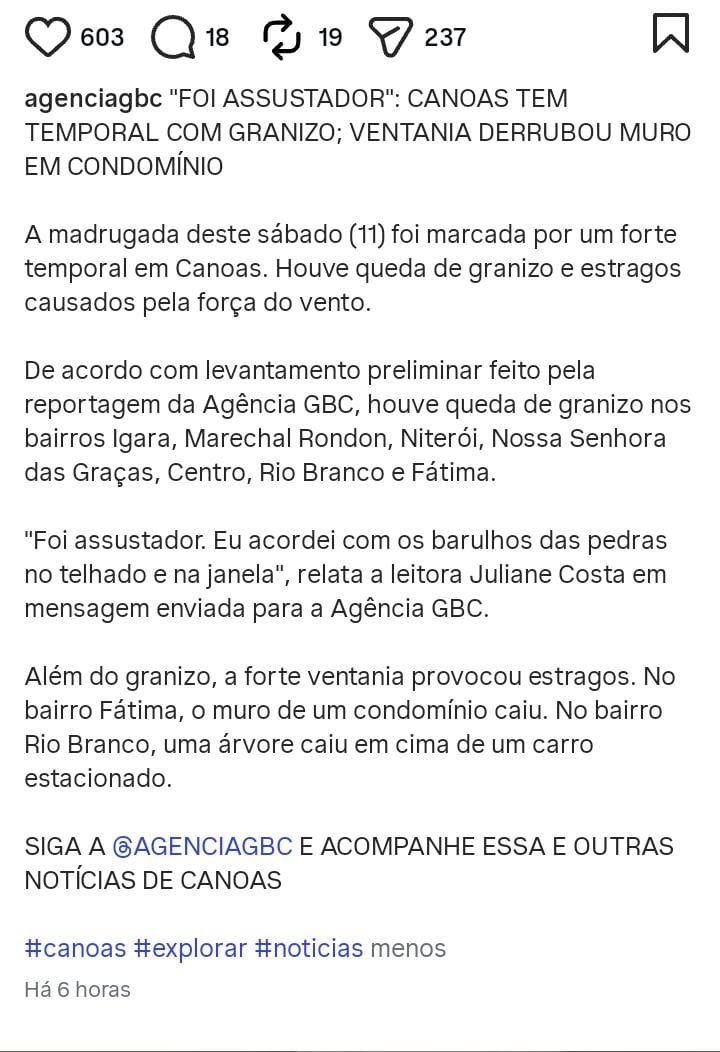720x1052 pixels.
Task: Repost this post with the arrows icon
Action: (282, 37)
